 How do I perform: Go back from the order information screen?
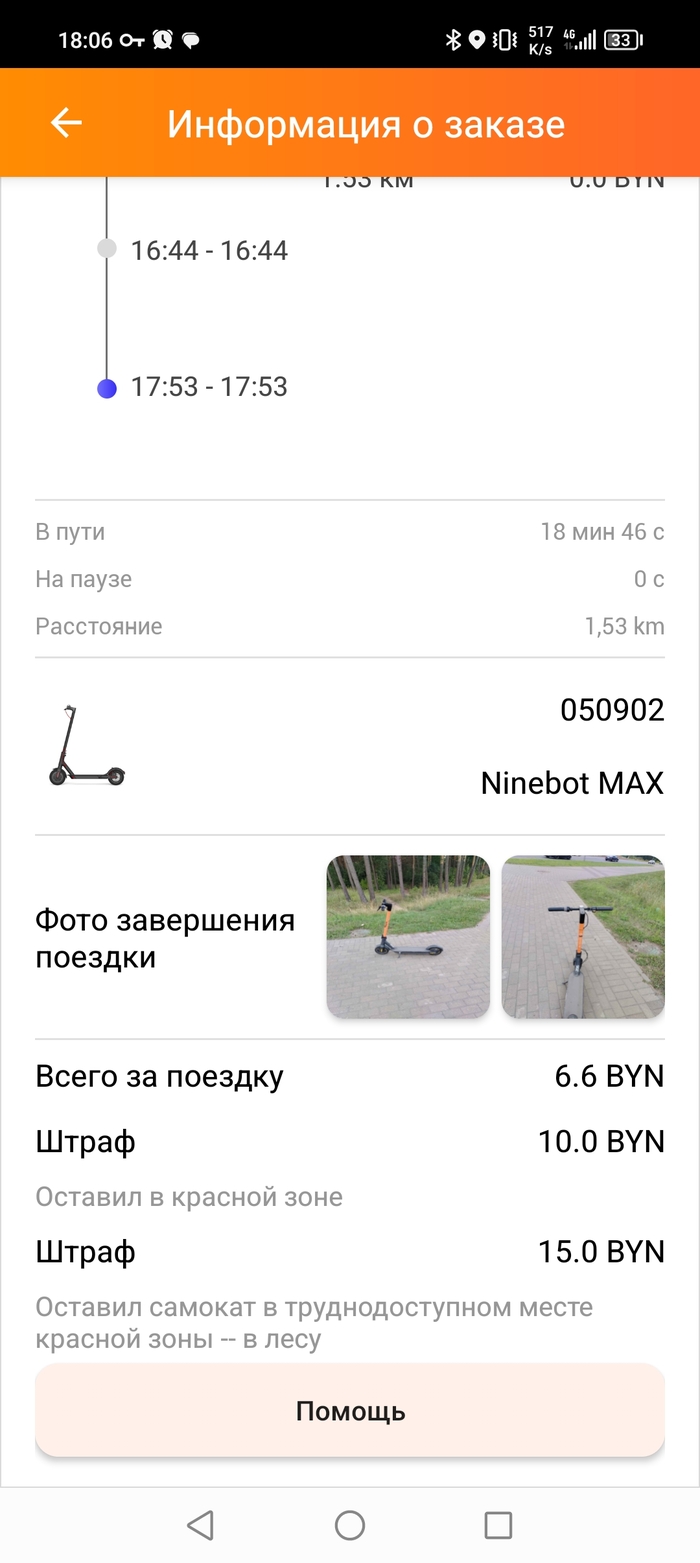66,123
